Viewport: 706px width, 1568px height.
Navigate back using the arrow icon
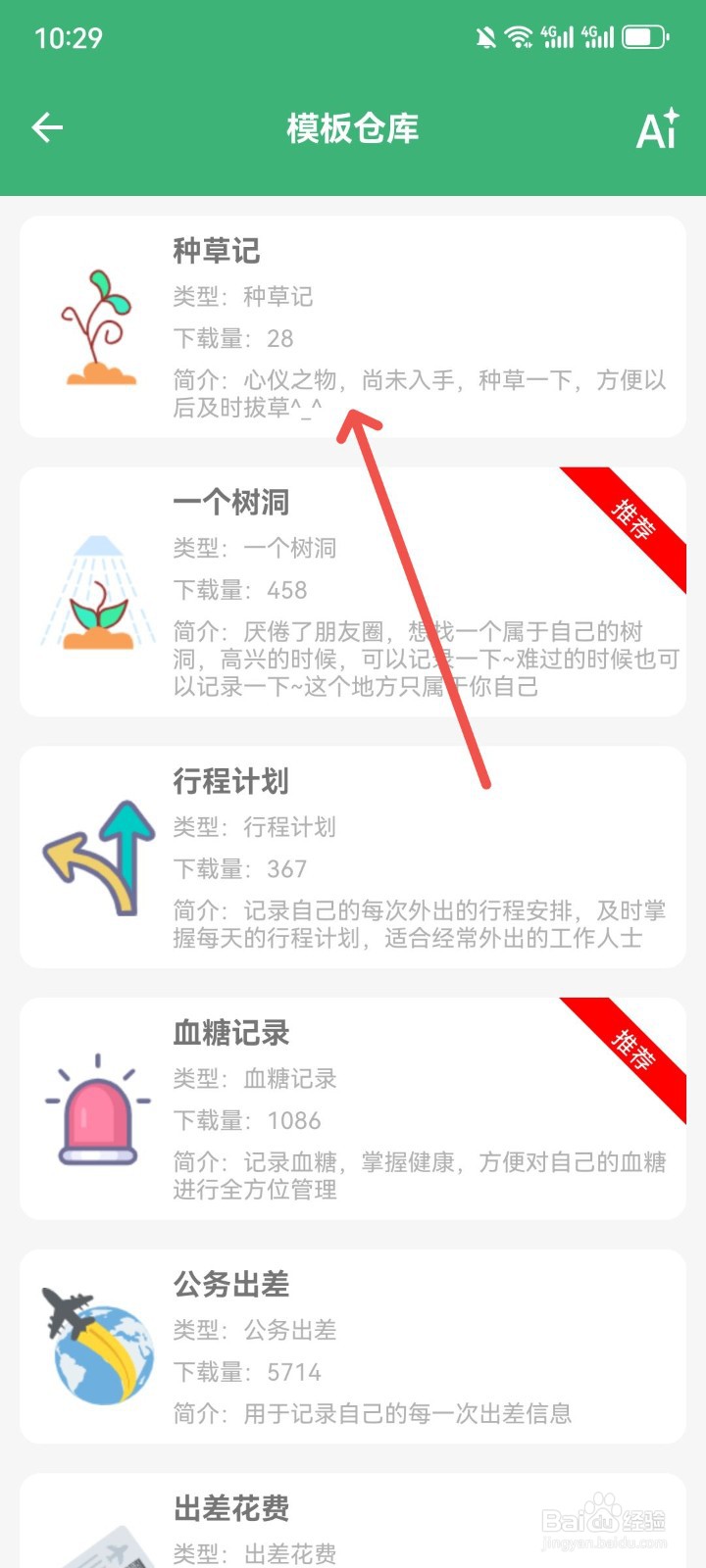(46, 127)
